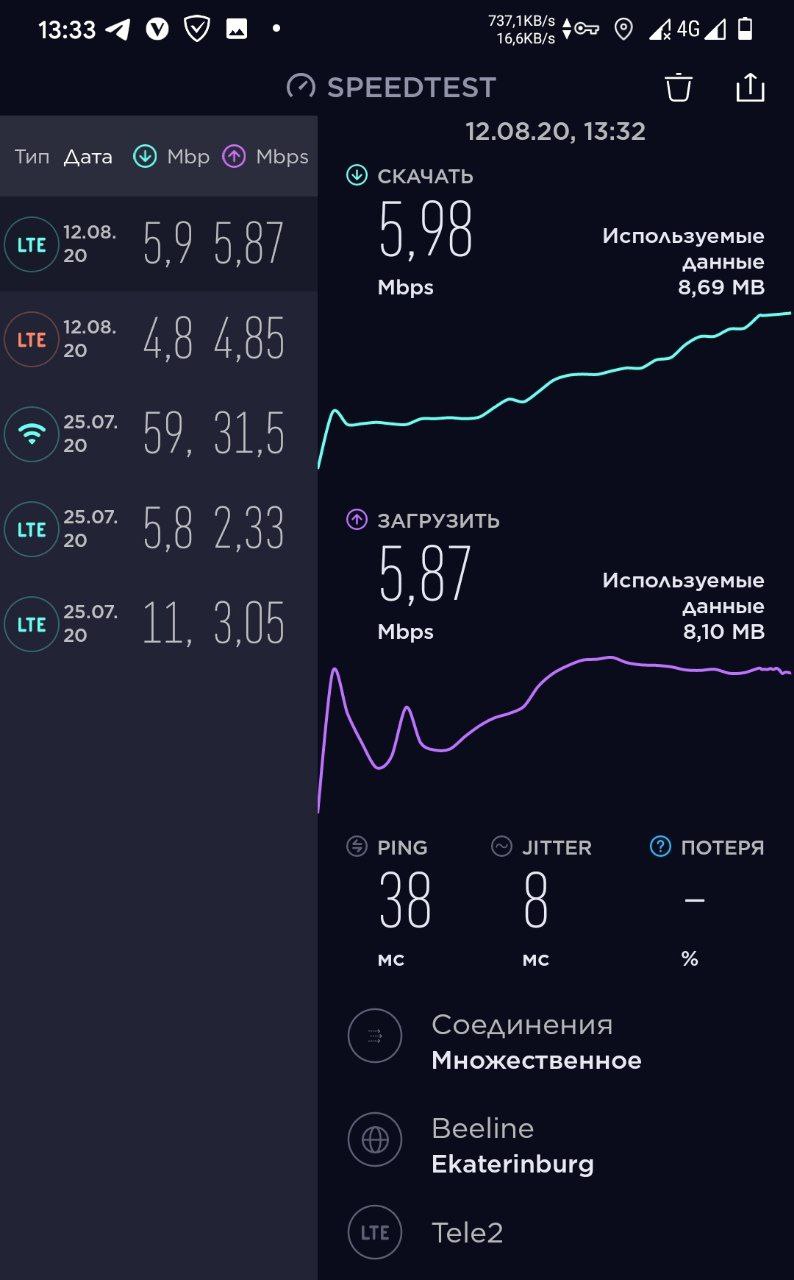This screenshot has height=1280, width=794.
Task: Tap the packet loss help icon near Потеря
Action: point(660,847)
